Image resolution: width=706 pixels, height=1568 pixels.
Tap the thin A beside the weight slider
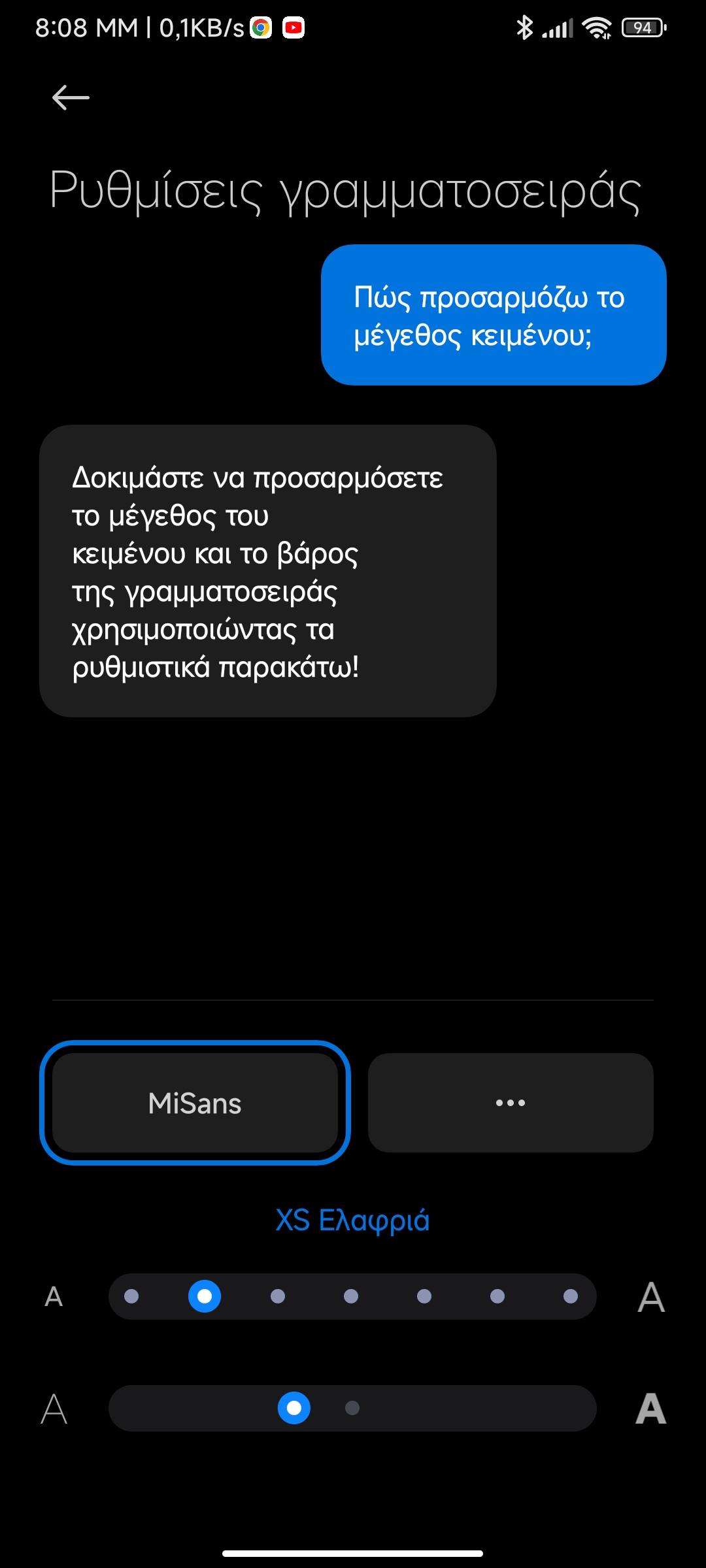pyautogui.click(x=54, y=1409)
